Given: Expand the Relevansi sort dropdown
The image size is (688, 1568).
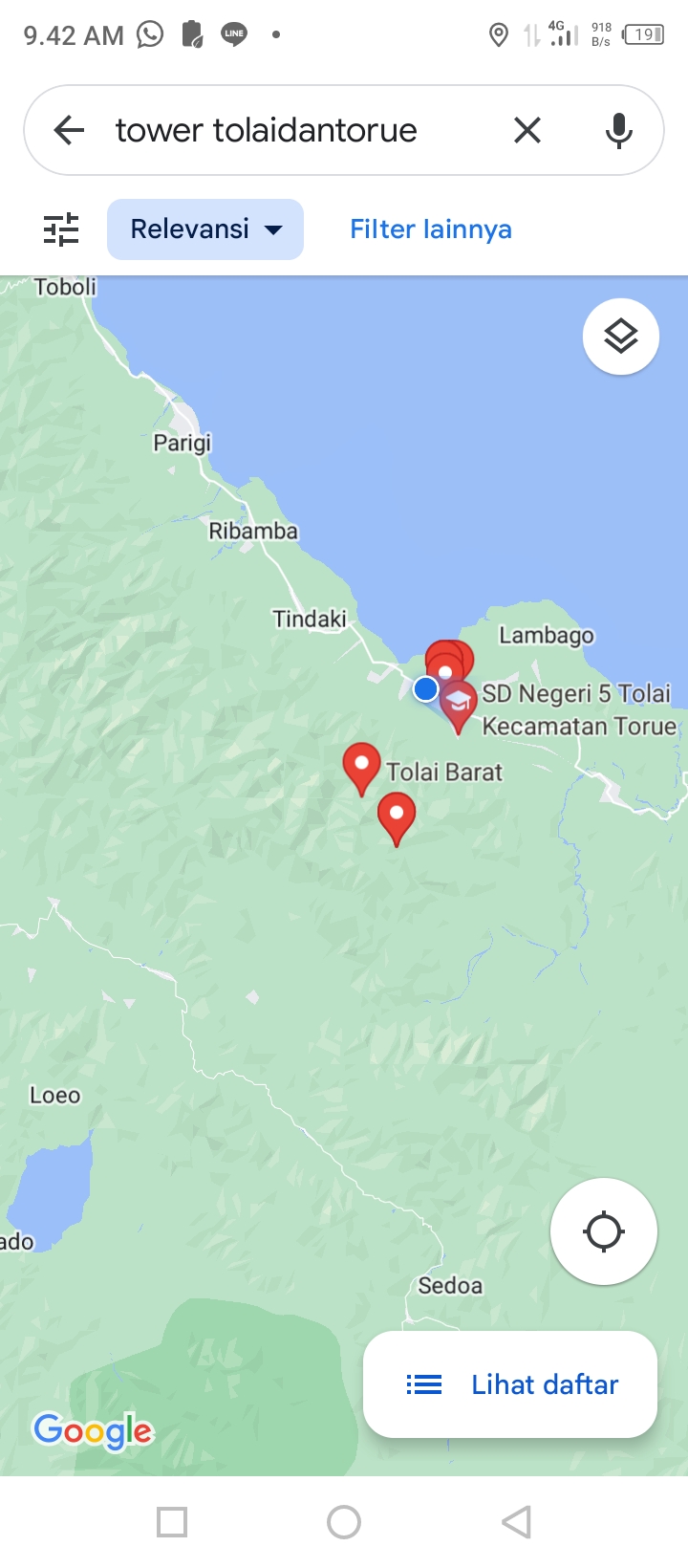Looking at the screenshot, I should [x=205, y=229].
